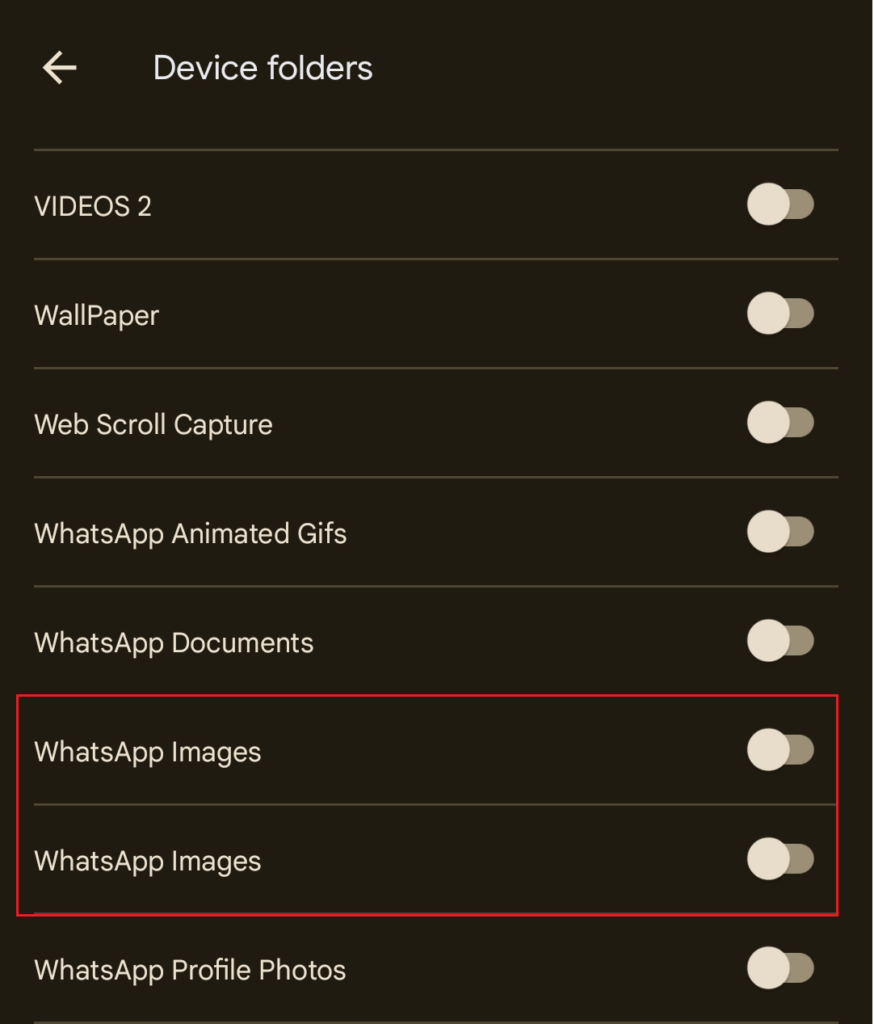Turn on the WallPaper folder switch
Image resolution: width=874 pixels, height=1024 pixels.
(x=780, y=315)
